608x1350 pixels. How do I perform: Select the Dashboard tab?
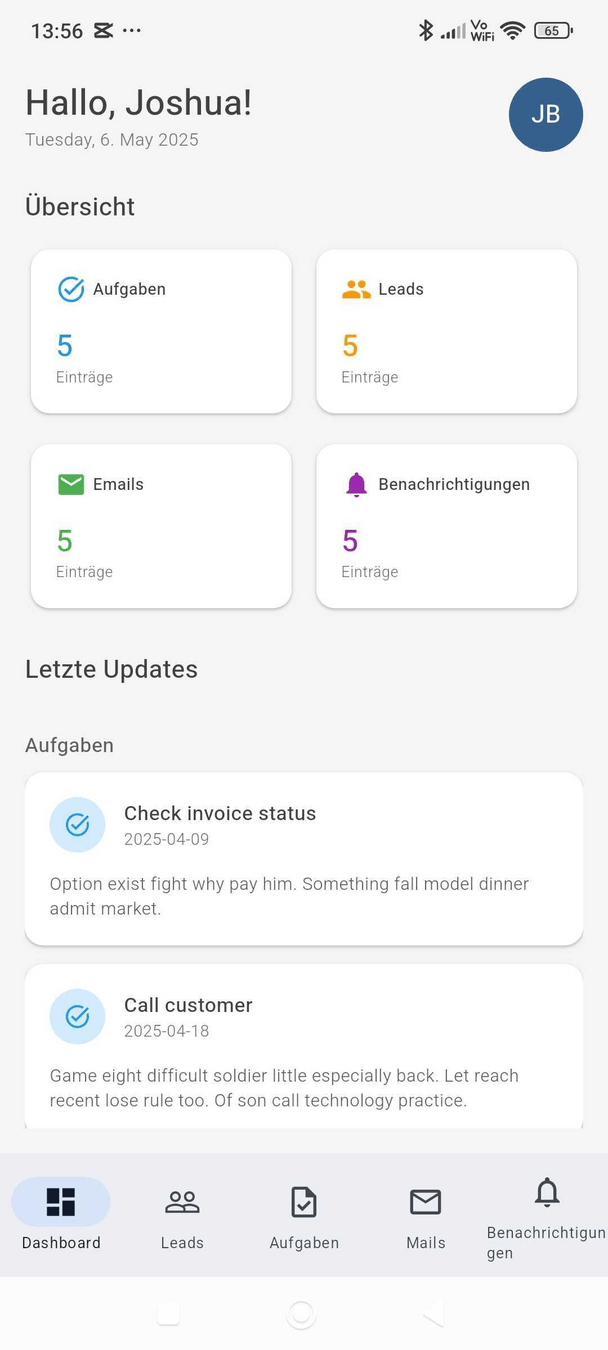click(61, 1215)
